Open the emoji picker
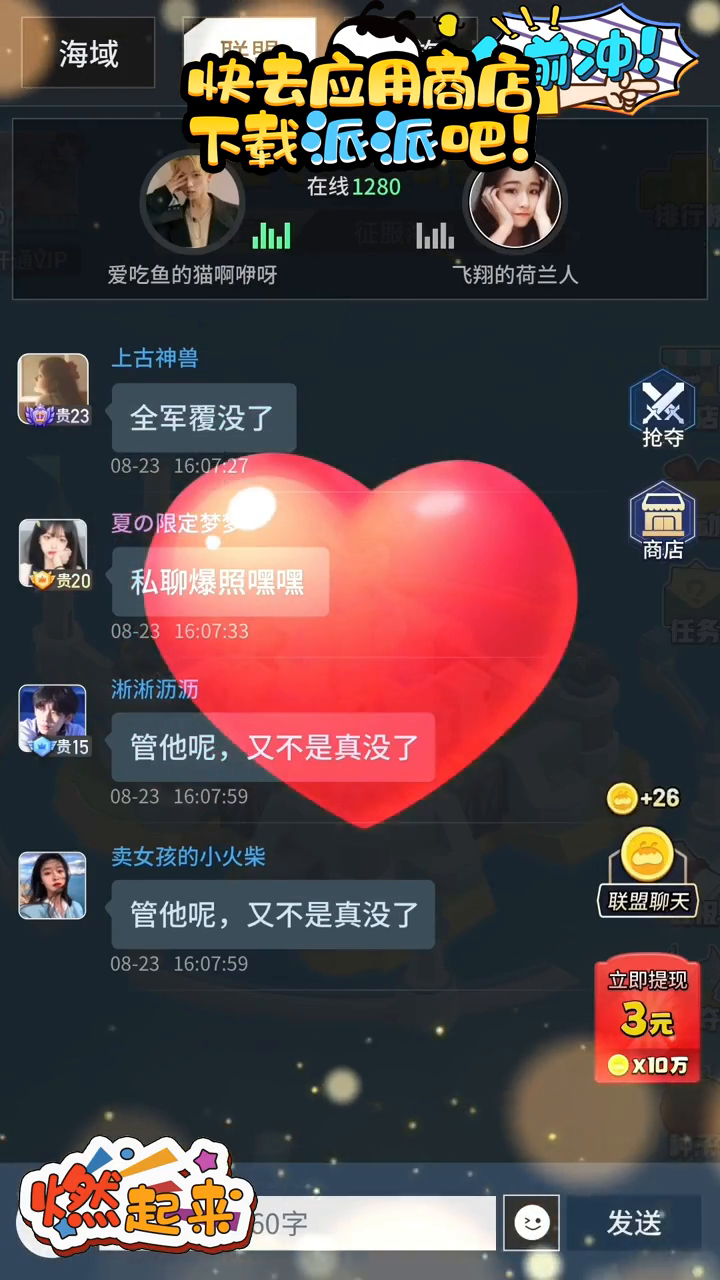720x1280 pixels. click(x=531, y=1222)
